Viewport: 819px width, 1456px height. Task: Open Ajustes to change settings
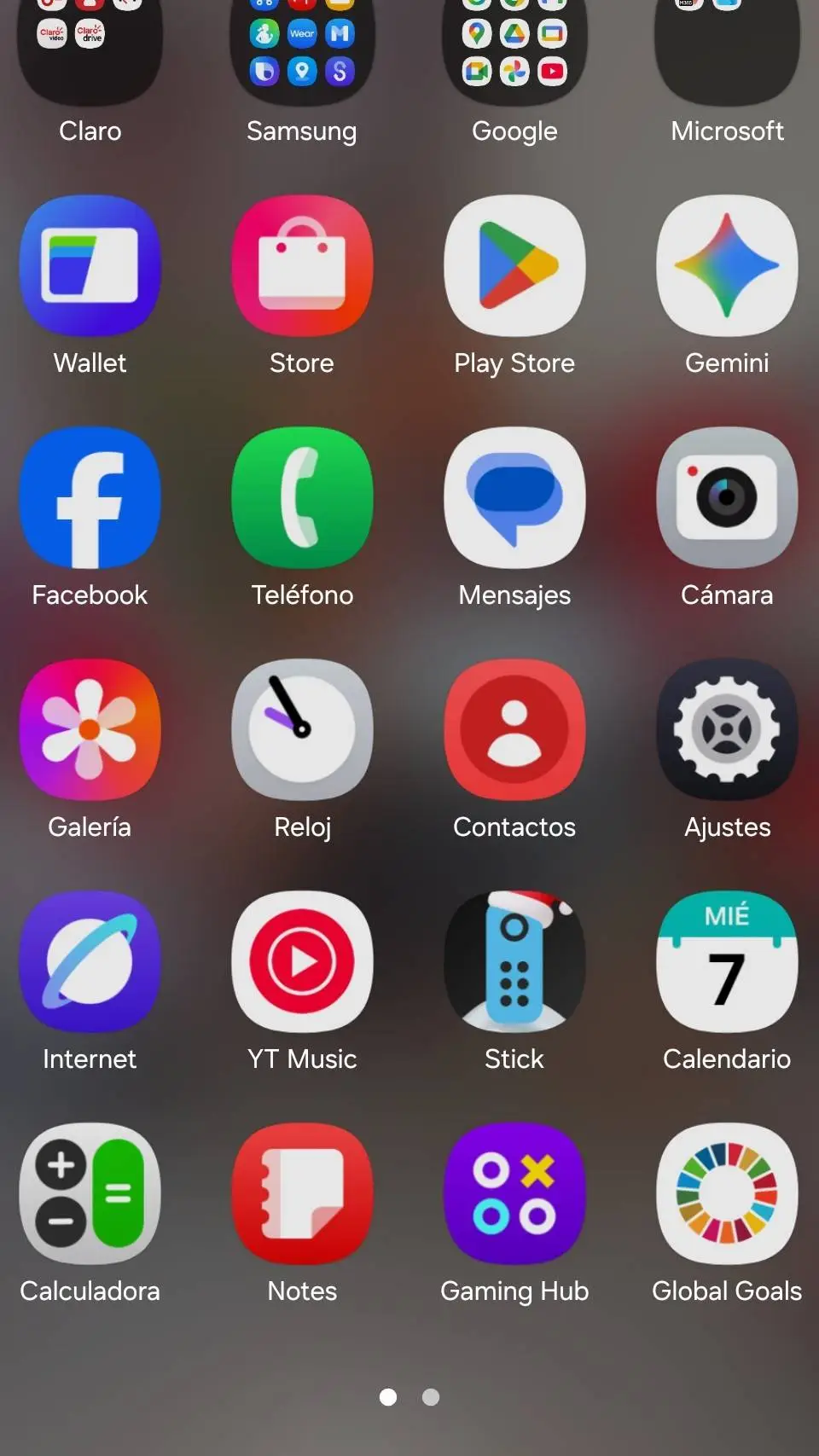[x=727, y=729]
